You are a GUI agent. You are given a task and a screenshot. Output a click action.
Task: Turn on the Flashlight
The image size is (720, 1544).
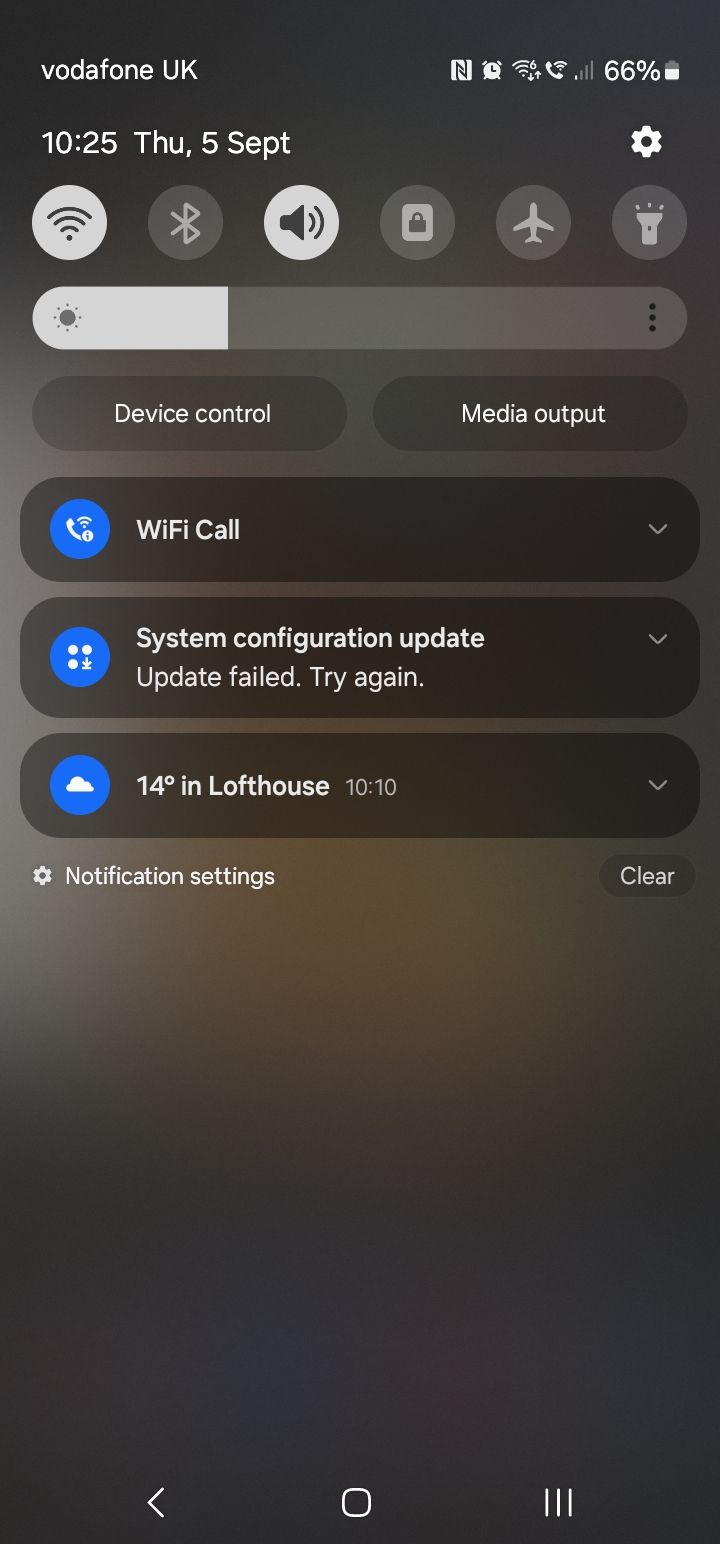[x=649, y=222]
